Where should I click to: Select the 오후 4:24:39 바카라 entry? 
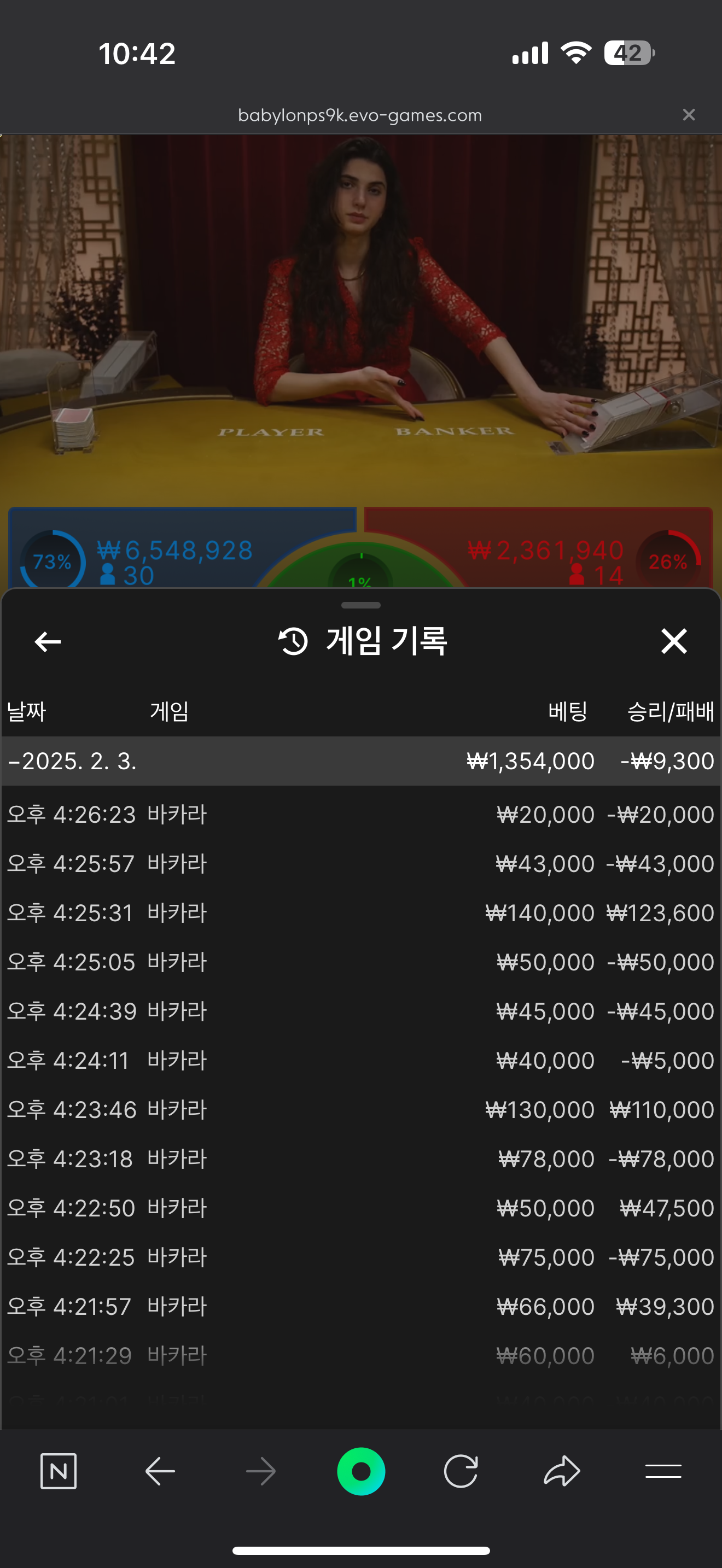click(360, 1011)
